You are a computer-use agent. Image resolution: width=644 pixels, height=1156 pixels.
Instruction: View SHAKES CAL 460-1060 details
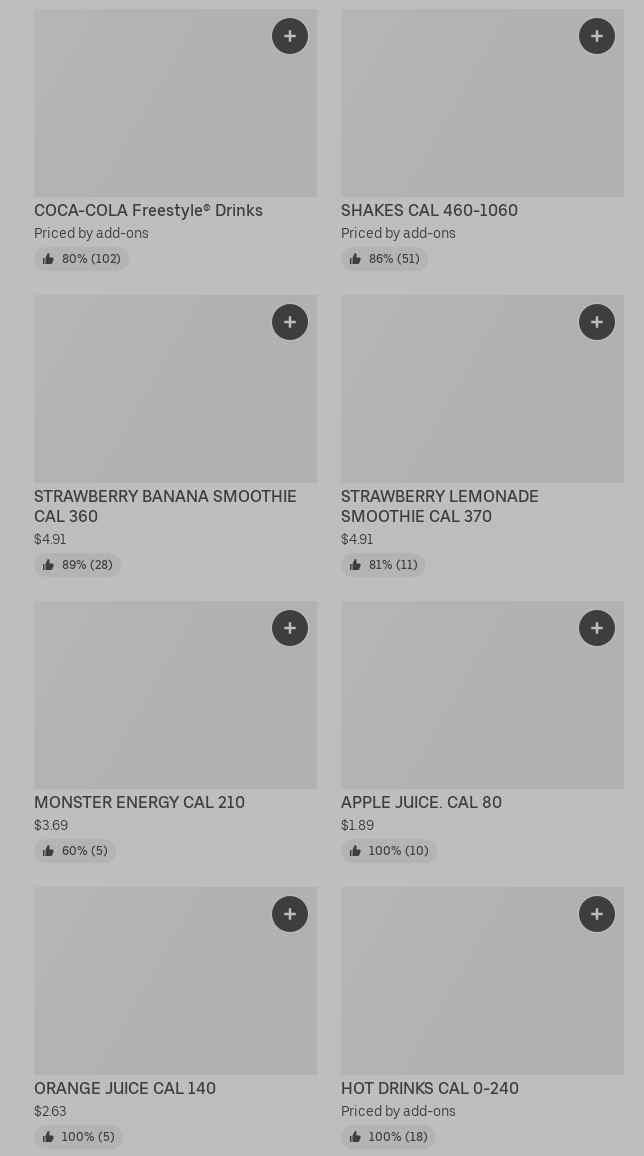pos(429,211)
